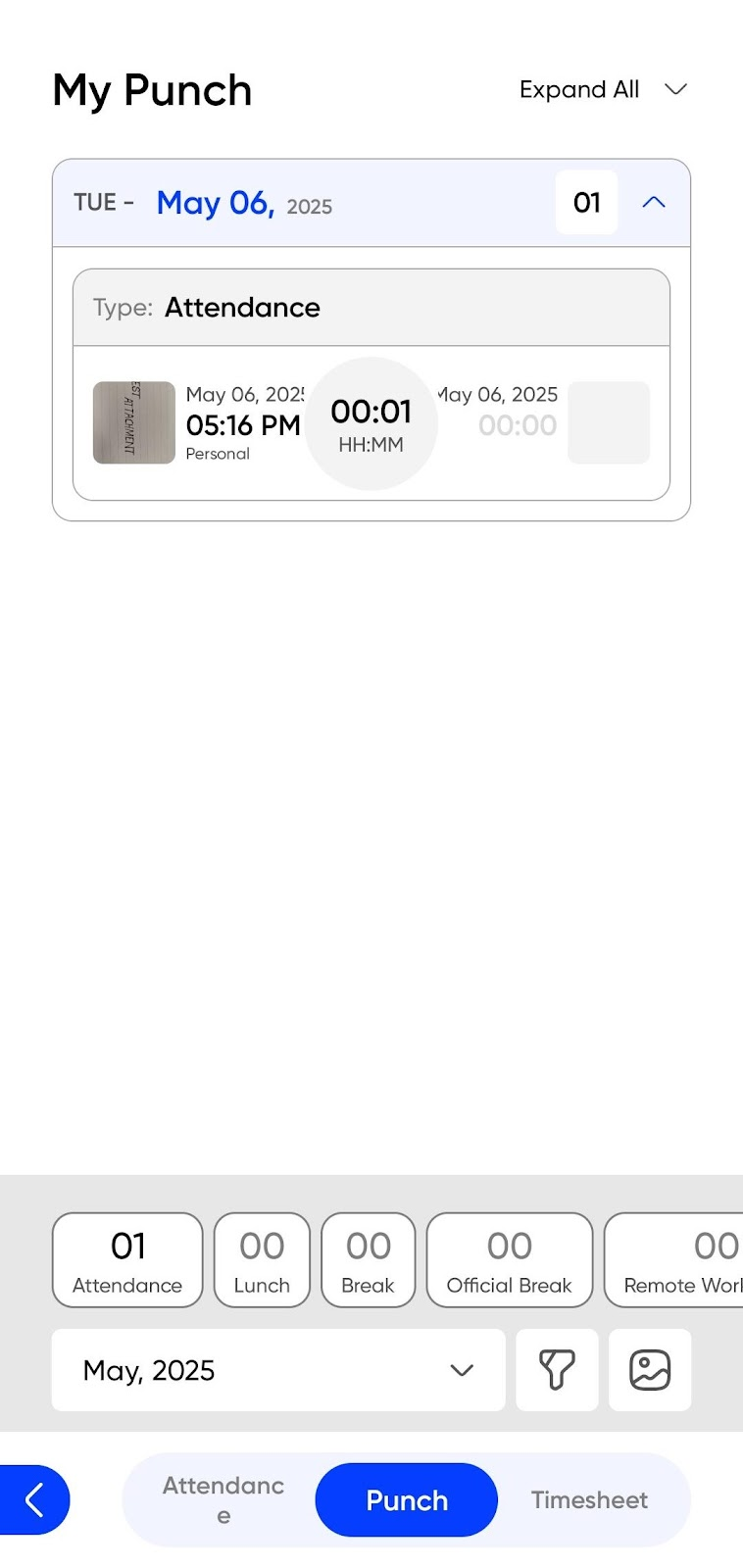Open the filter options

coord(557,1370)
